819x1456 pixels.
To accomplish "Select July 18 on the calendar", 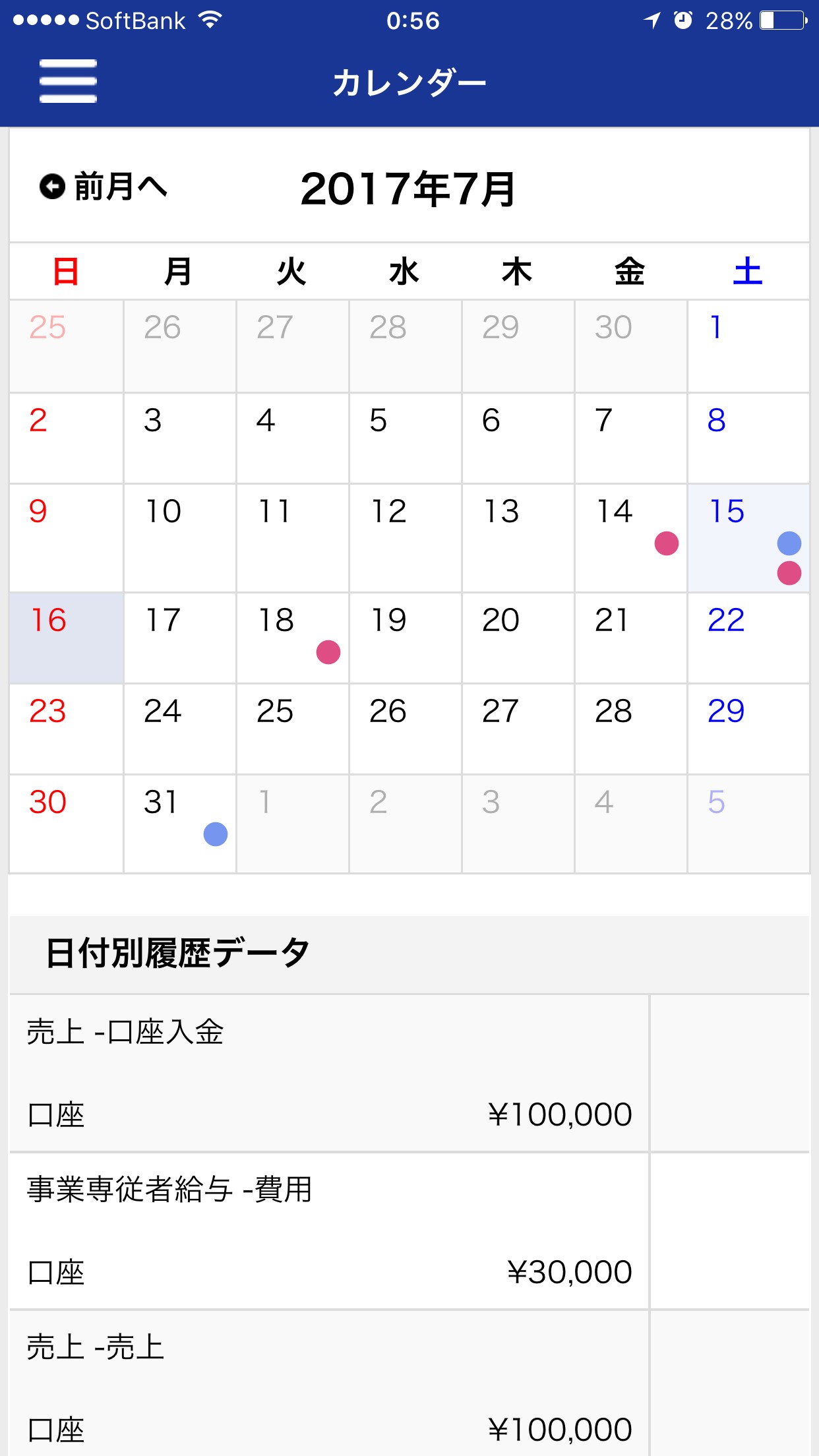I will [293, 638].
